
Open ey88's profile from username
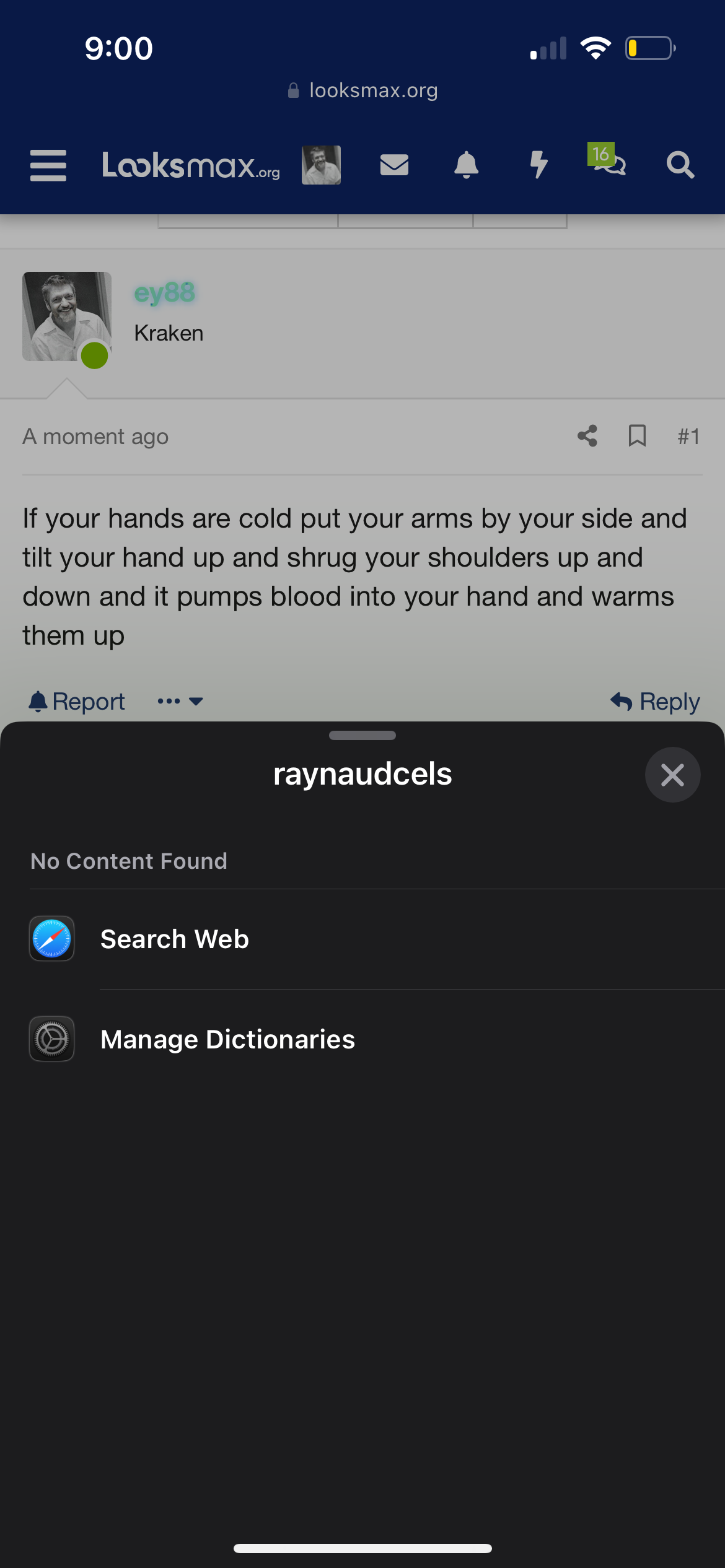(x=165, y=293)
